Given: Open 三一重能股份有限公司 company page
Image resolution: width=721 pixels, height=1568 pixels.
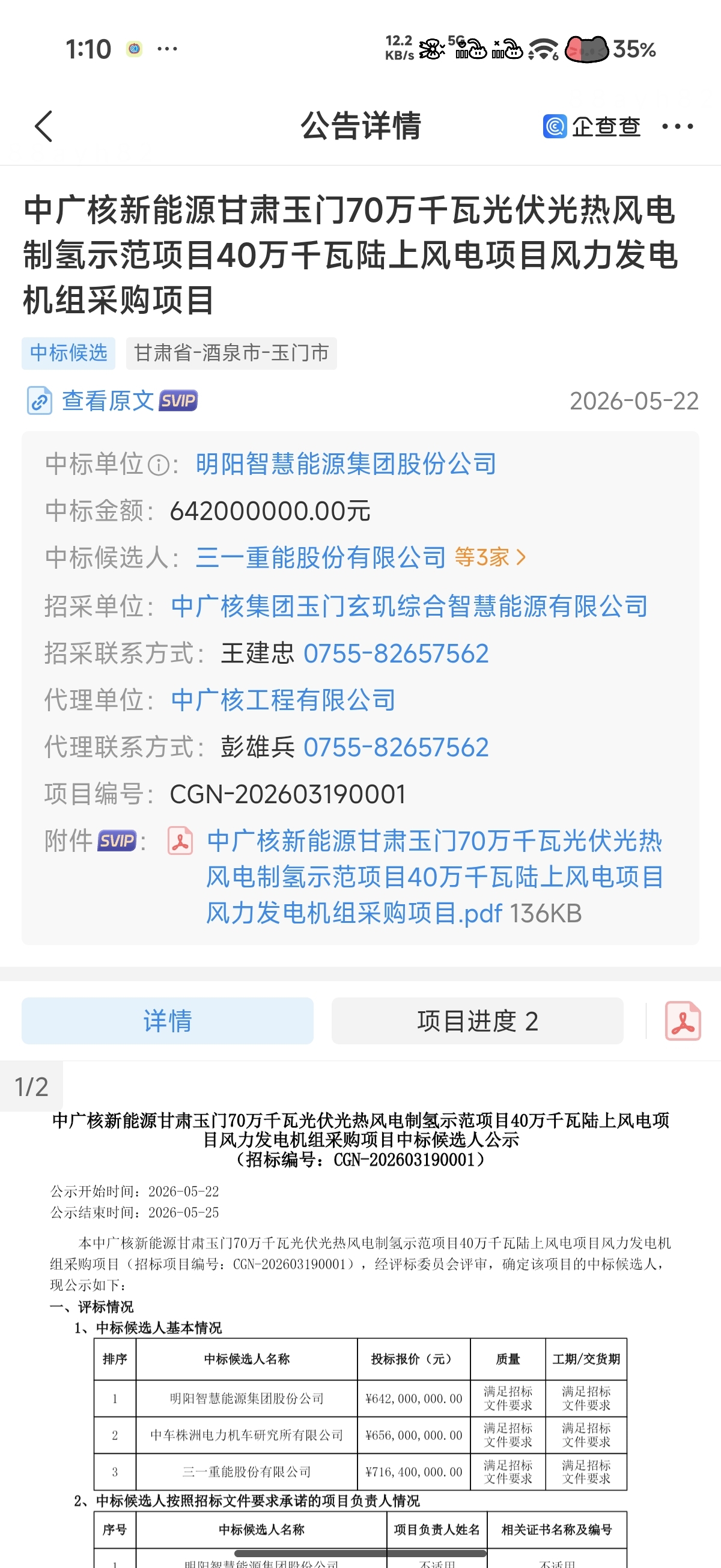Looking at the screenshot, I should click(321, 557).
